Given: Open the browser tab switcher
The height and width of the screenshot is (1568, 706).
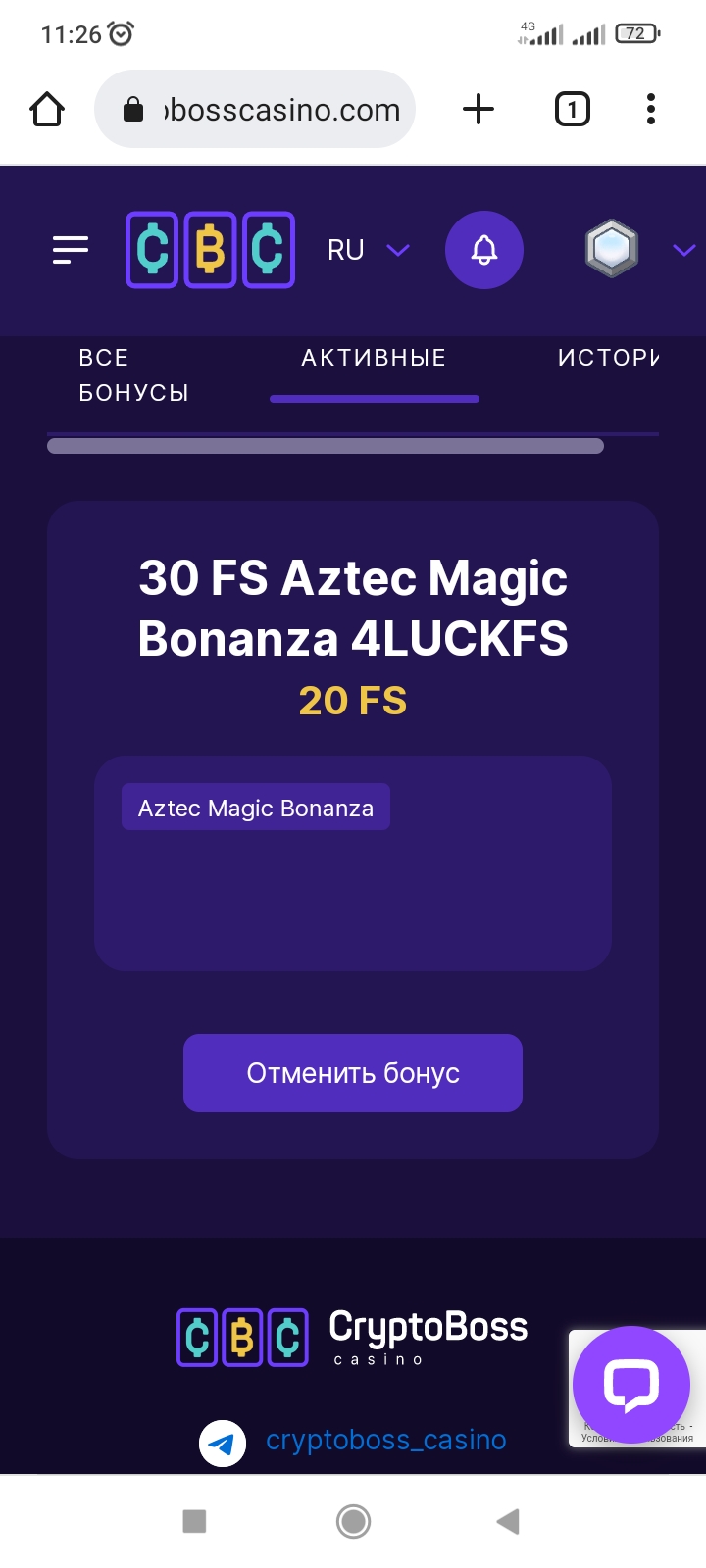Looking at the screenshot, I should click(x=573, y=109).
